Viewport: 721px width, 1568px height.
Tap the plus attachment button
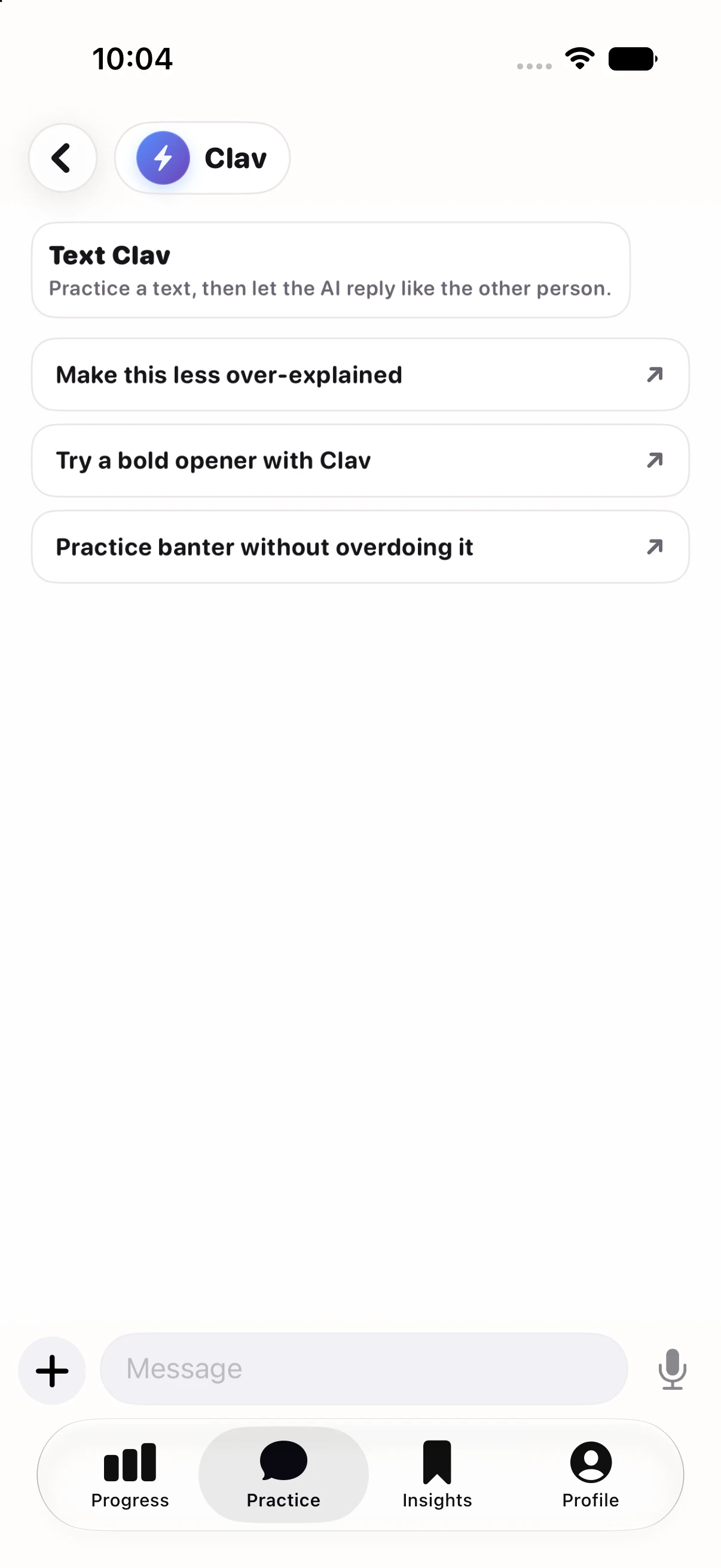[x=53, y=1371]
